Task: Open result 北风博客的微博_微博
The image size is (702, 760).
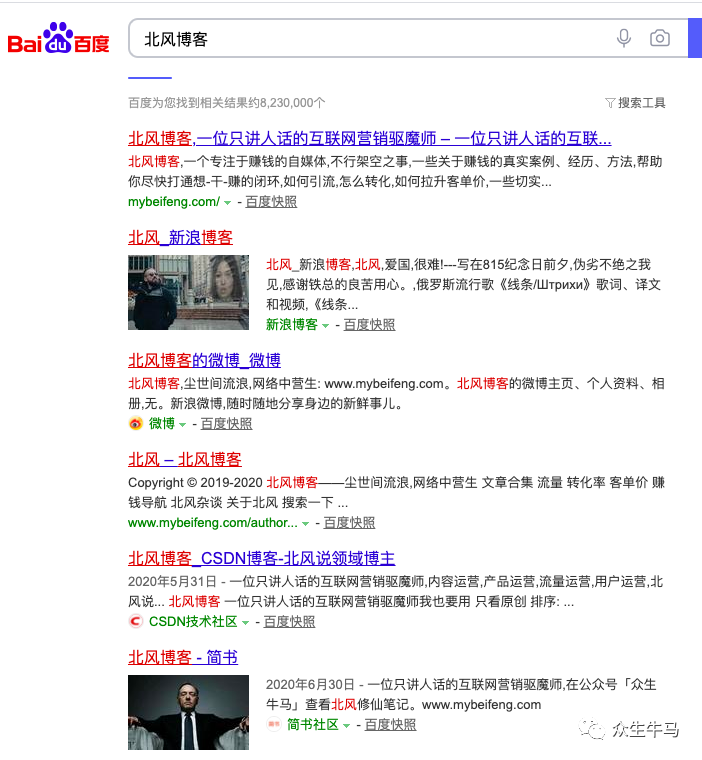Action: click(204, 360)
